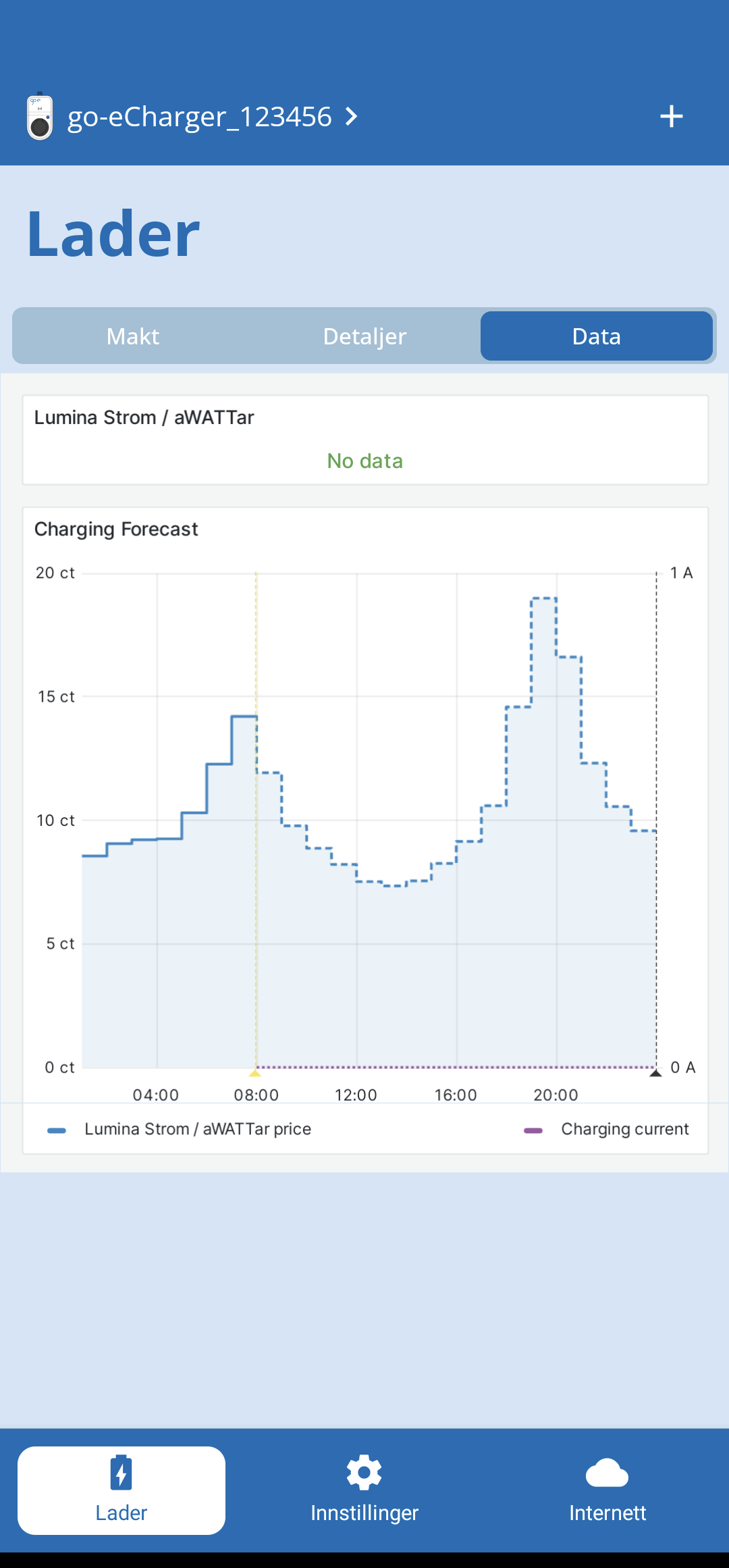
Task: Switch to the Detaljer tab
Action: click(x=364, y=336)
